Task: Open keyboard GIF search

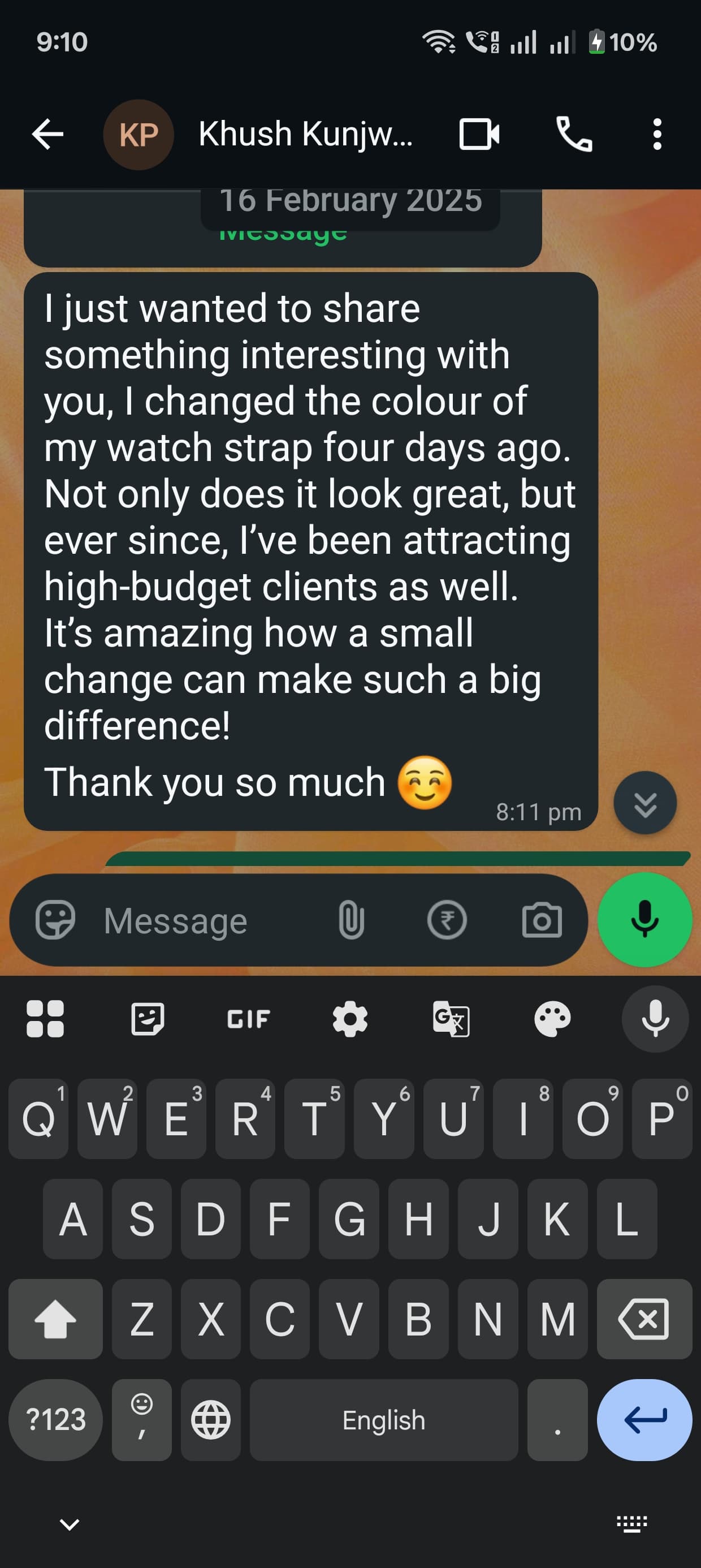Action: pos(248,1018)
